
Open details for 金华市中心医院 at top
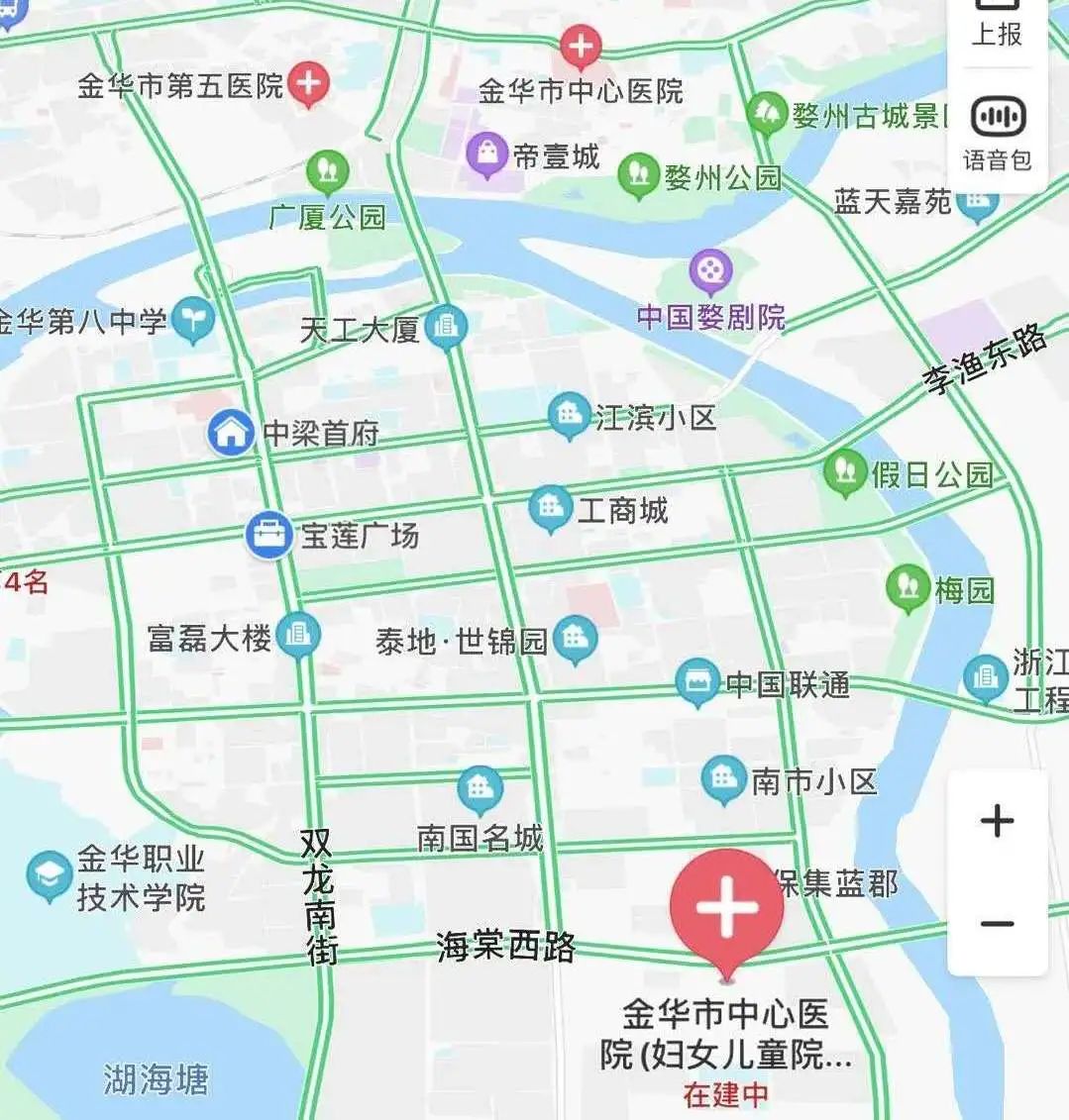pos(580,46)
